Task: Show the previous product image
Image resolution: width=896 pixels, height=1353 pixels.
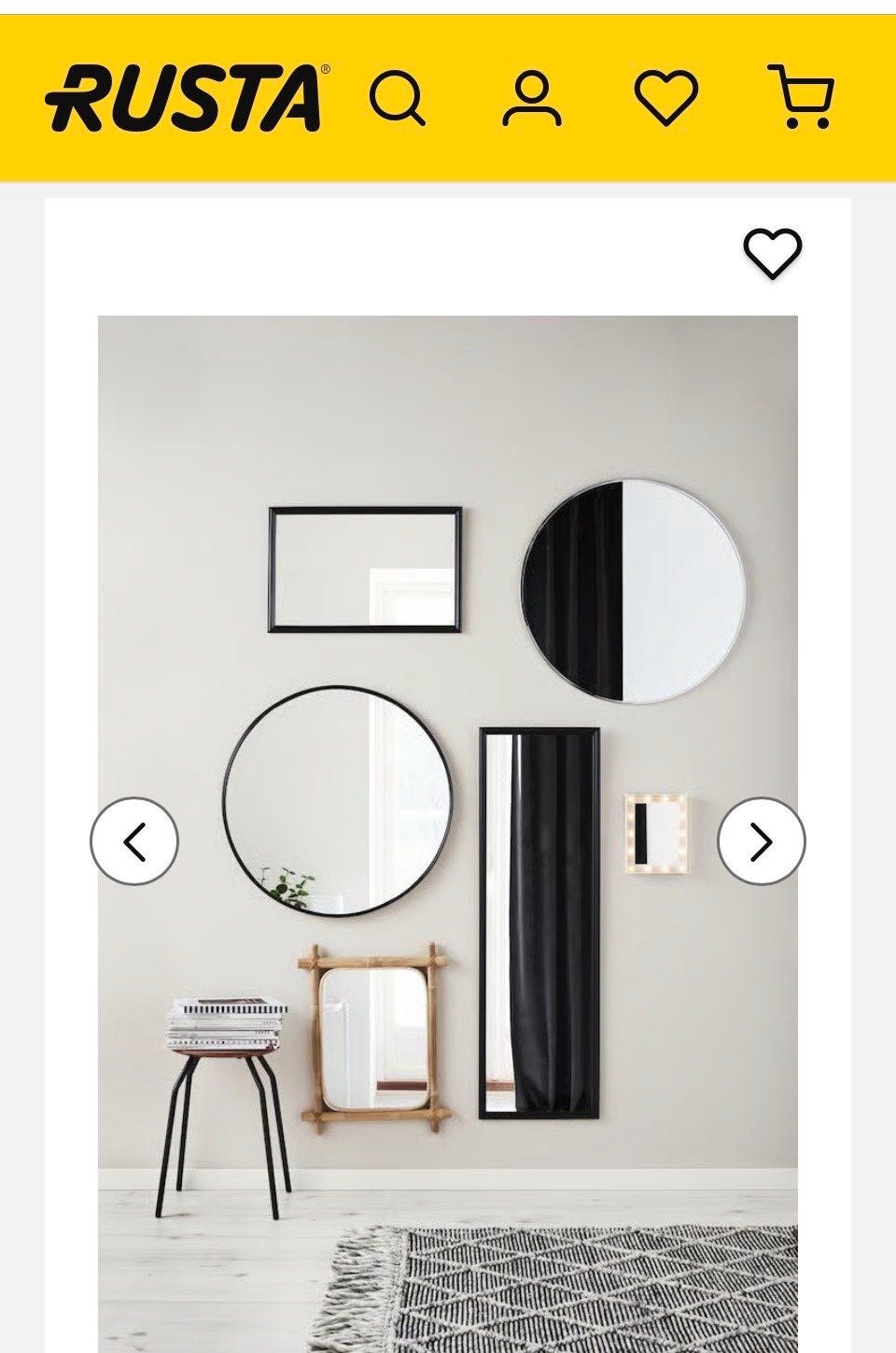Action: coord(134,841)
